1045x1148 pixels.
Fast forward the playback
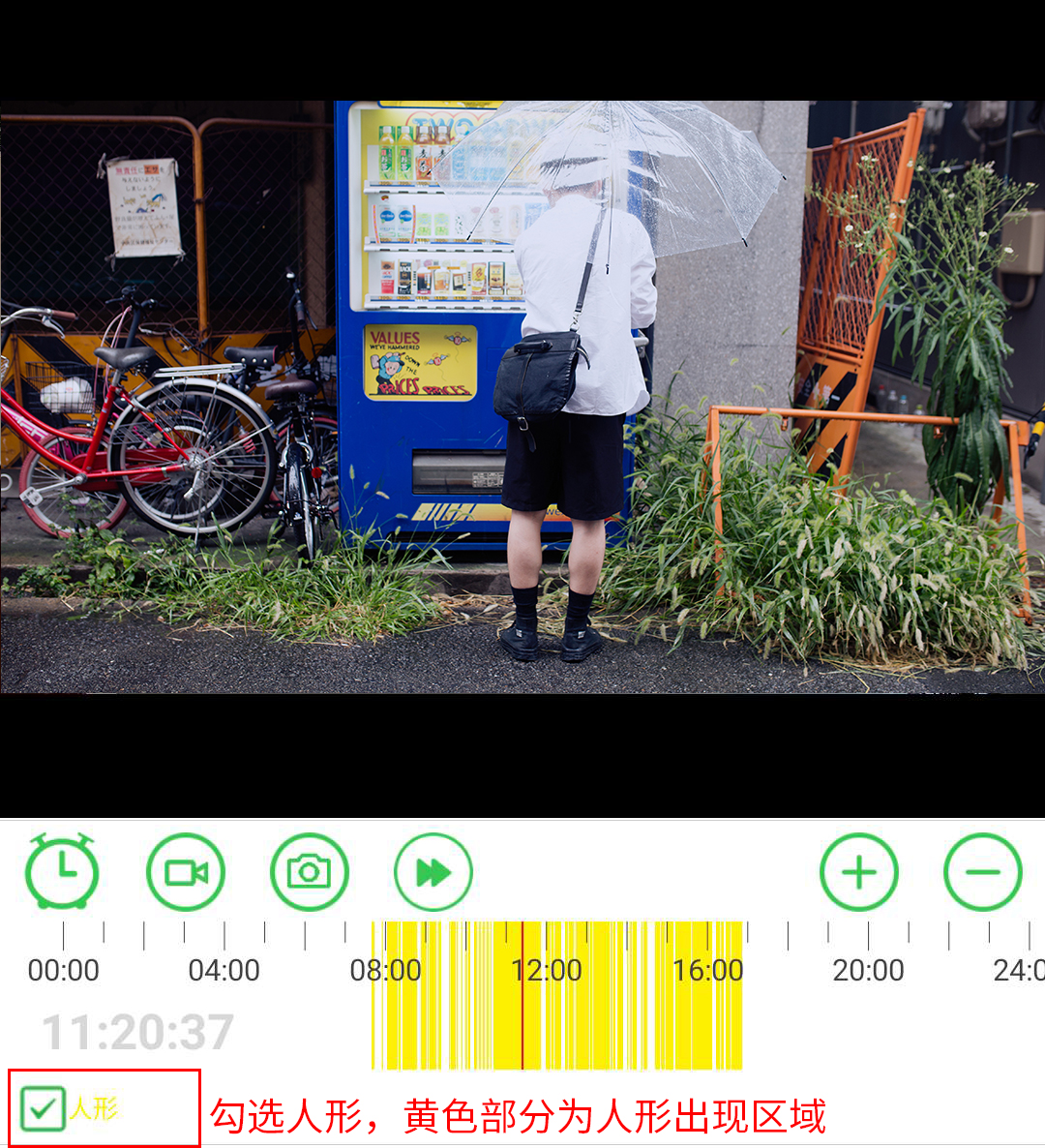click(433, 872)
